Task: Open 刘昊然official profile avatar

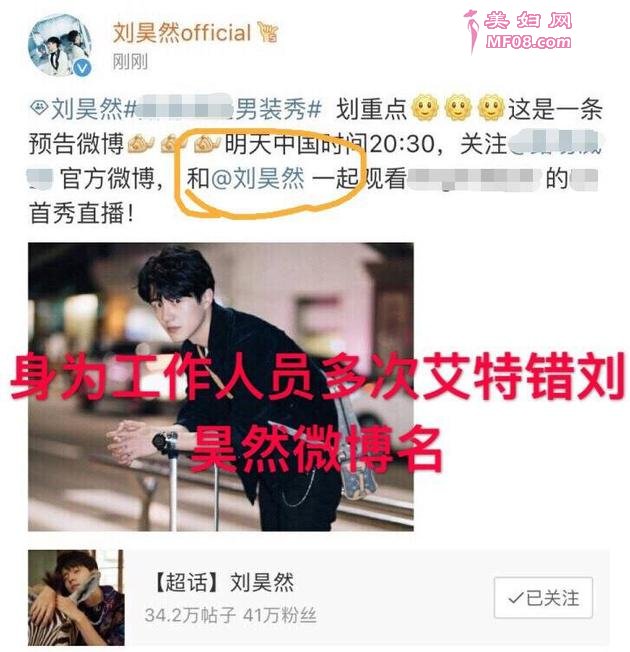Action: coord(60,47)
